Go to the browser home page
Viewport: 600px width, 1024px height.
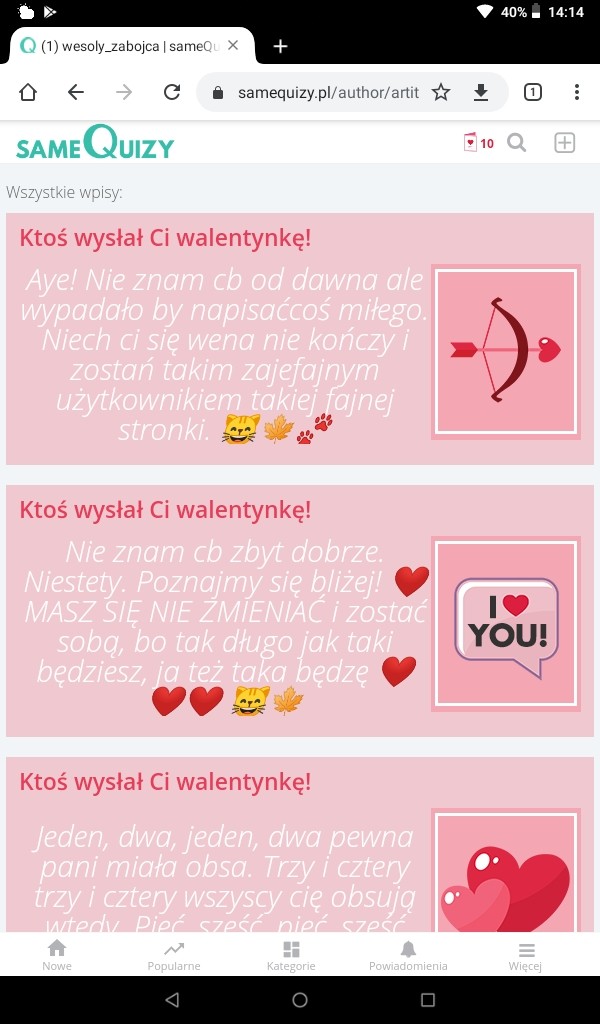(x=28, y=93)
